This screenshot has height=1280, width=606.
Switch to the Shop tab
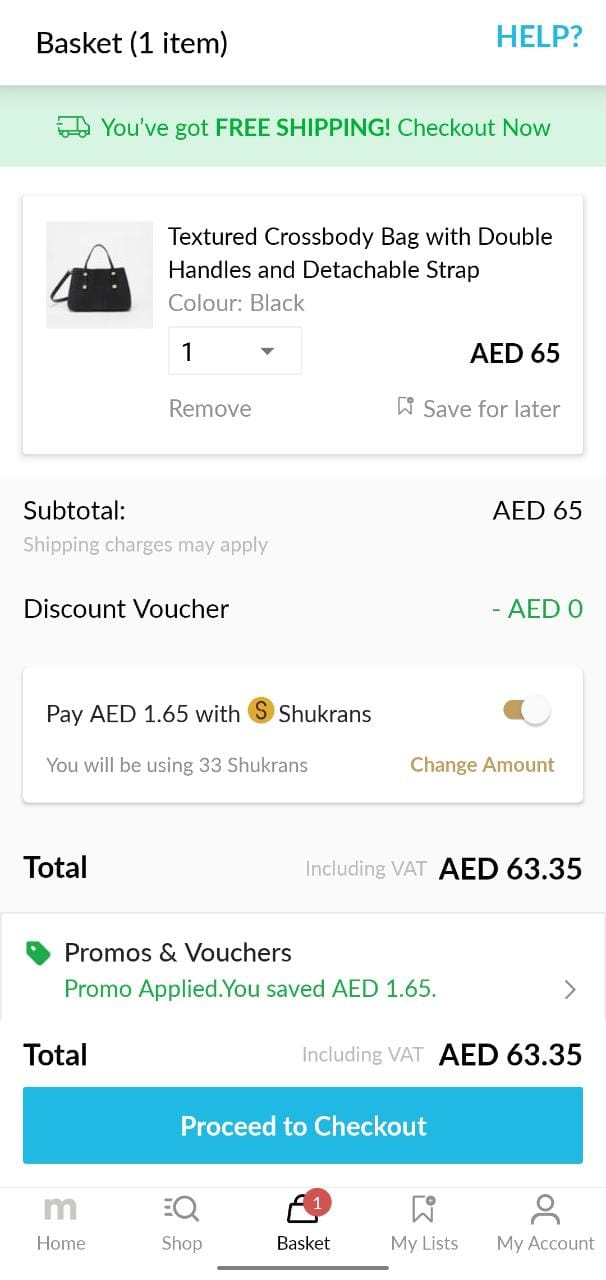(182, 1223)
